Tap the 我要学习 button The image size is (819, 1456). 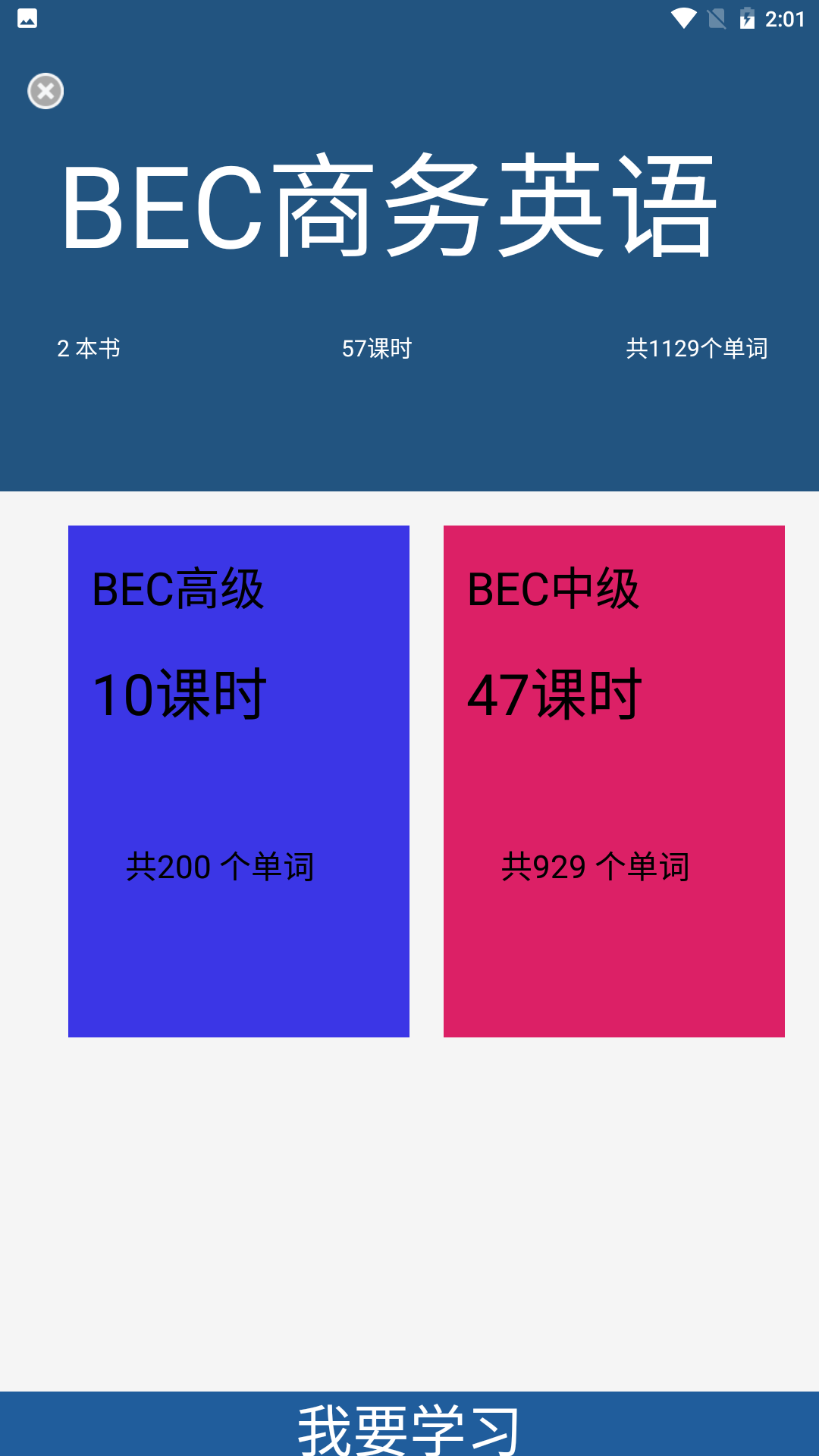(x=409, y=1424)
